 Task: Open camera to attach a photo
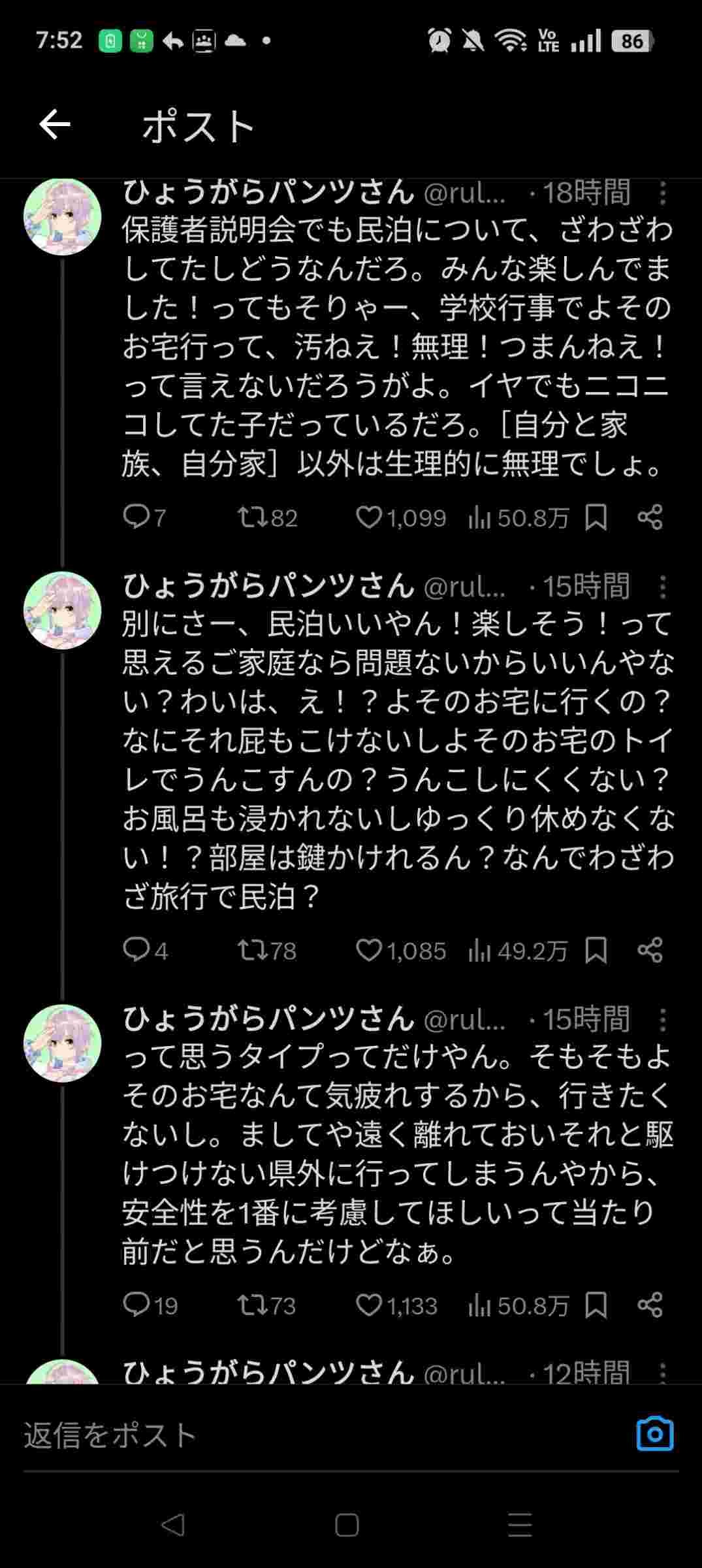[x=654, y=1434]
